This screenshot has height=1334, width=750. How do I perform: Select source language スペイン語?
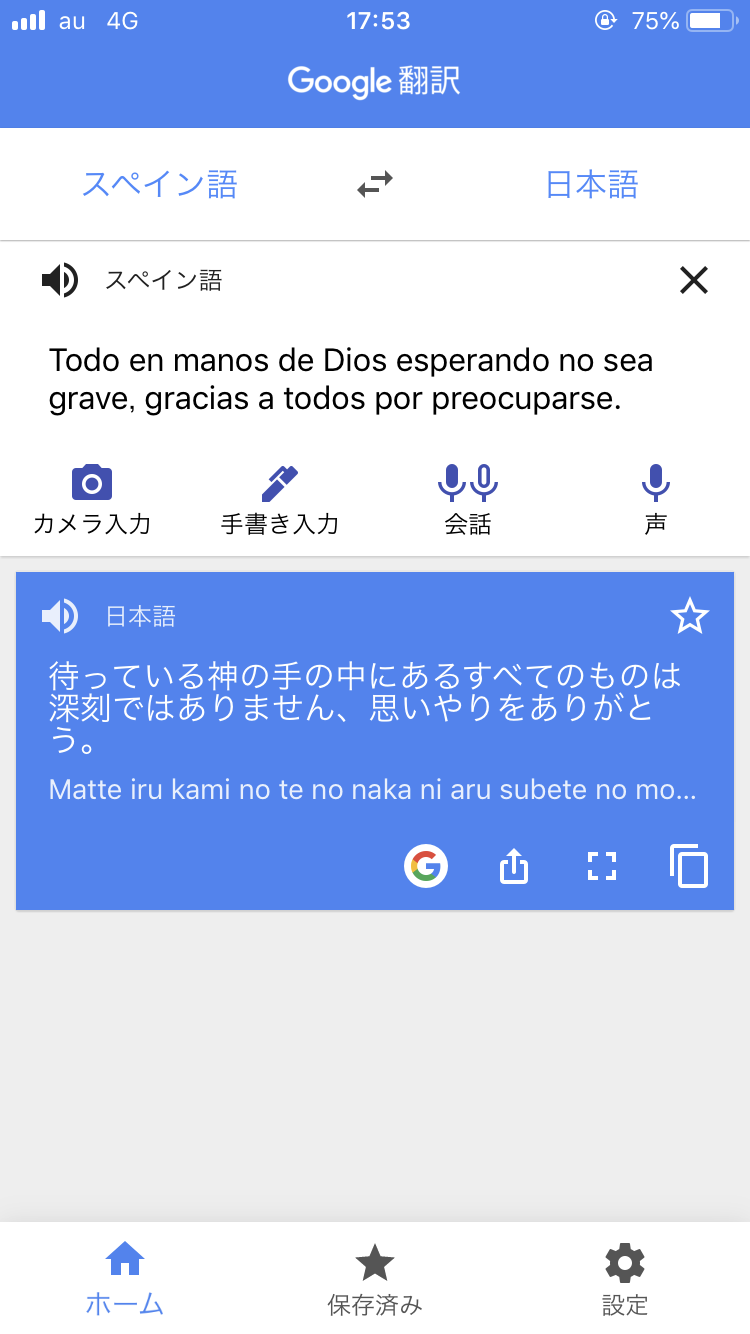[160, 185]
